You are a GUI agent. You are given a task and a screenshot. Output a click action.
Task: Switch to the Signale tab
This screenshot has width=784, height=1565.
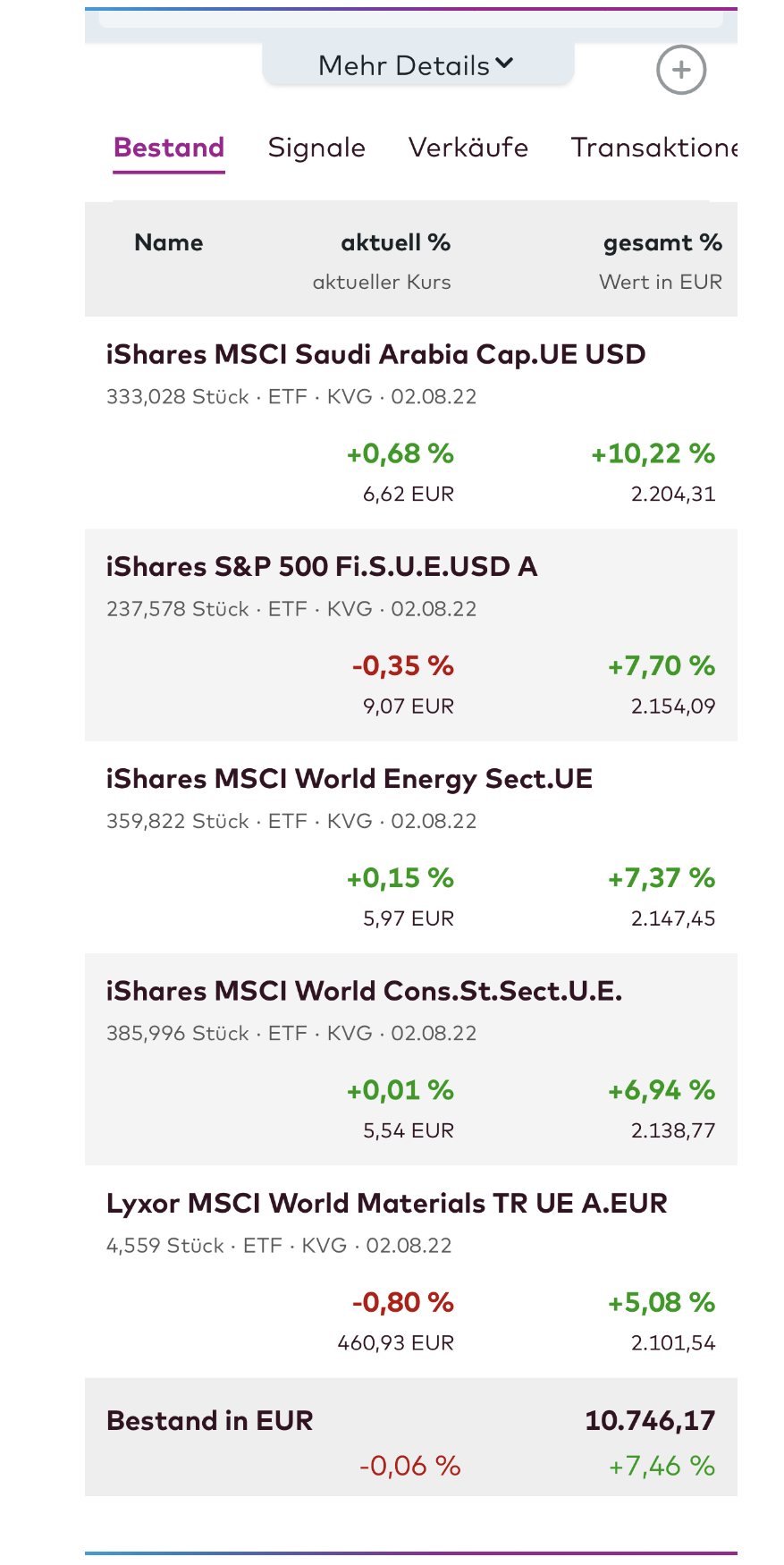pyautogui.click(x=316, y=148)
